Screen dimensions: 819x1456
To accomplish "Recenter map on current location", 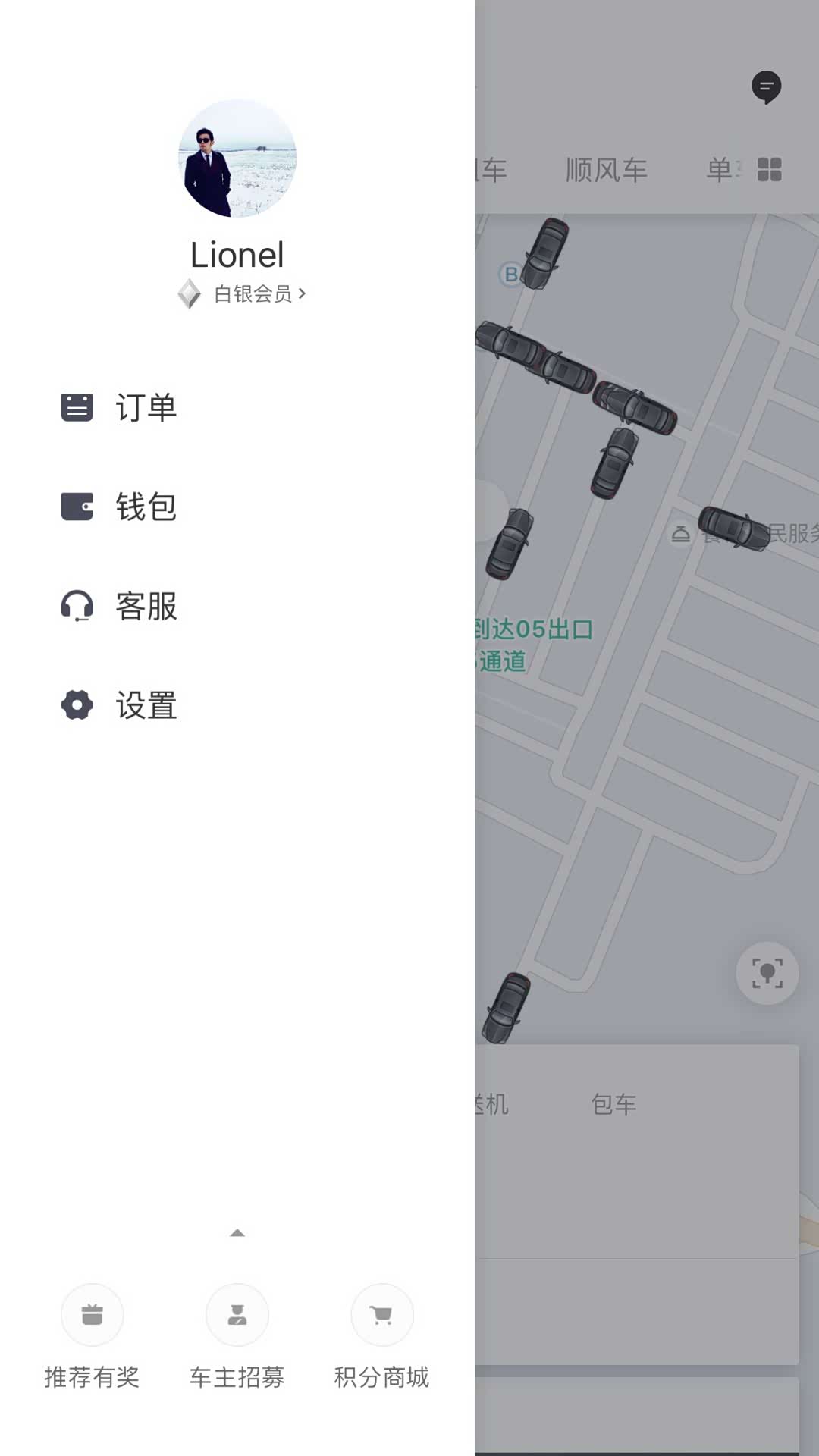I will tap(767, 973).
